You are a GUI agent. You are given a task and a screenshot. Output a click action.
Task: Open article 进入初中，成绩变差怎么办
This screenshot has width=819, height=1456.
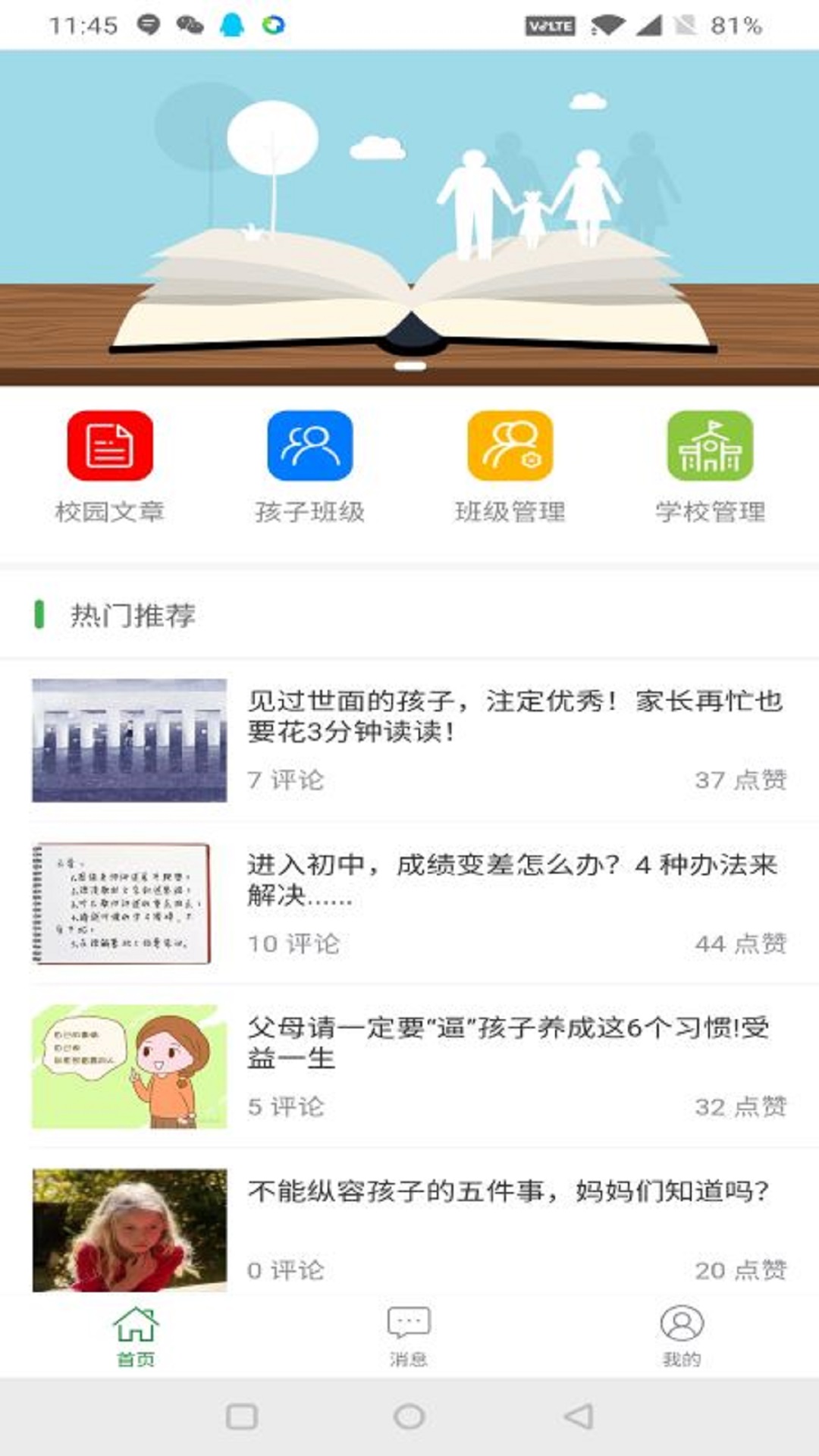516,880
